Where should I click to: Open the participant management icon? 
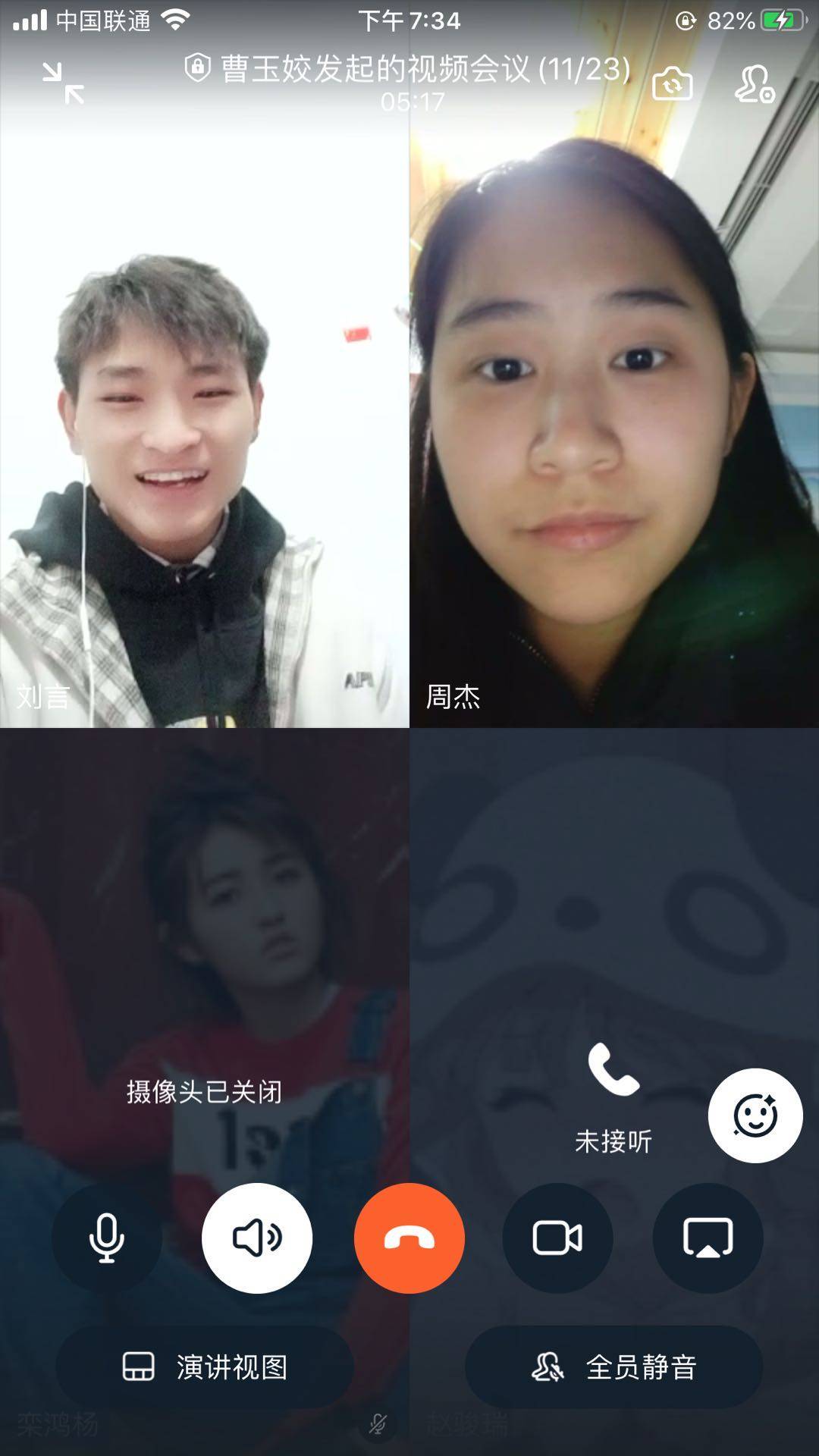pos(754,83)
